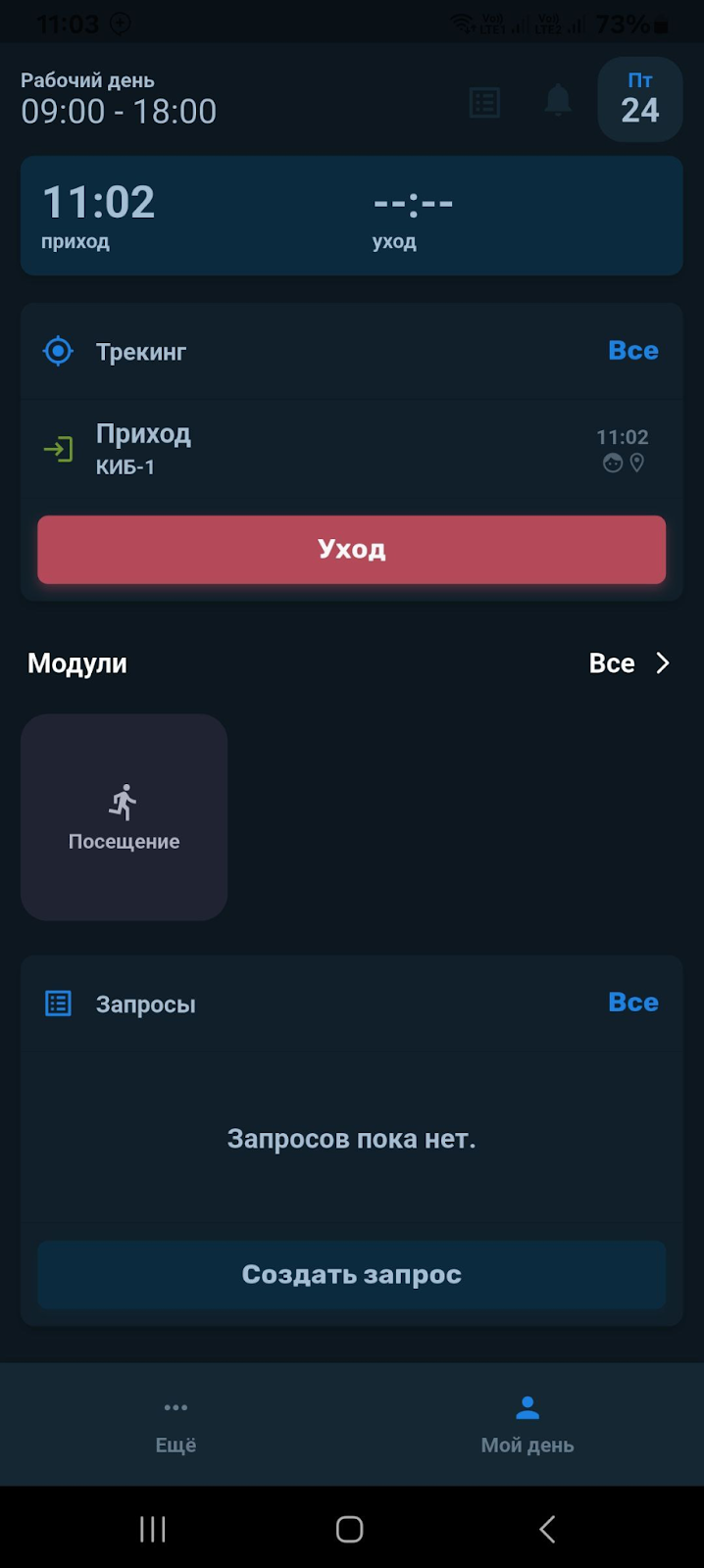This screenshot has height=1568, width=704.
Task: Show all modules via Все chevron
Action: [629, 663]
